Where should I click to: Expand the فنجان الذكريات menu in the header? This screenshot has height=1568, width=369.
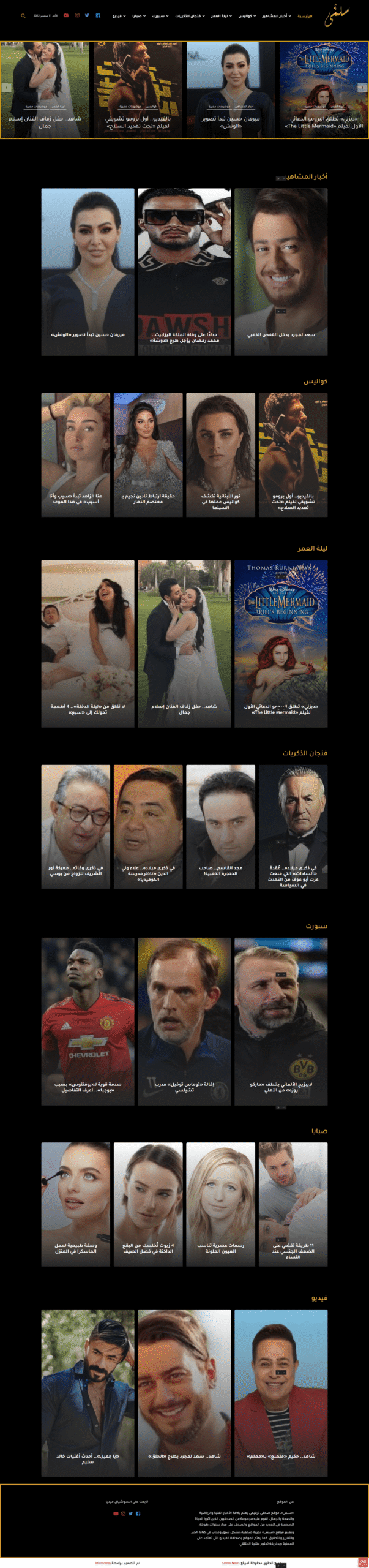(190, 16)
